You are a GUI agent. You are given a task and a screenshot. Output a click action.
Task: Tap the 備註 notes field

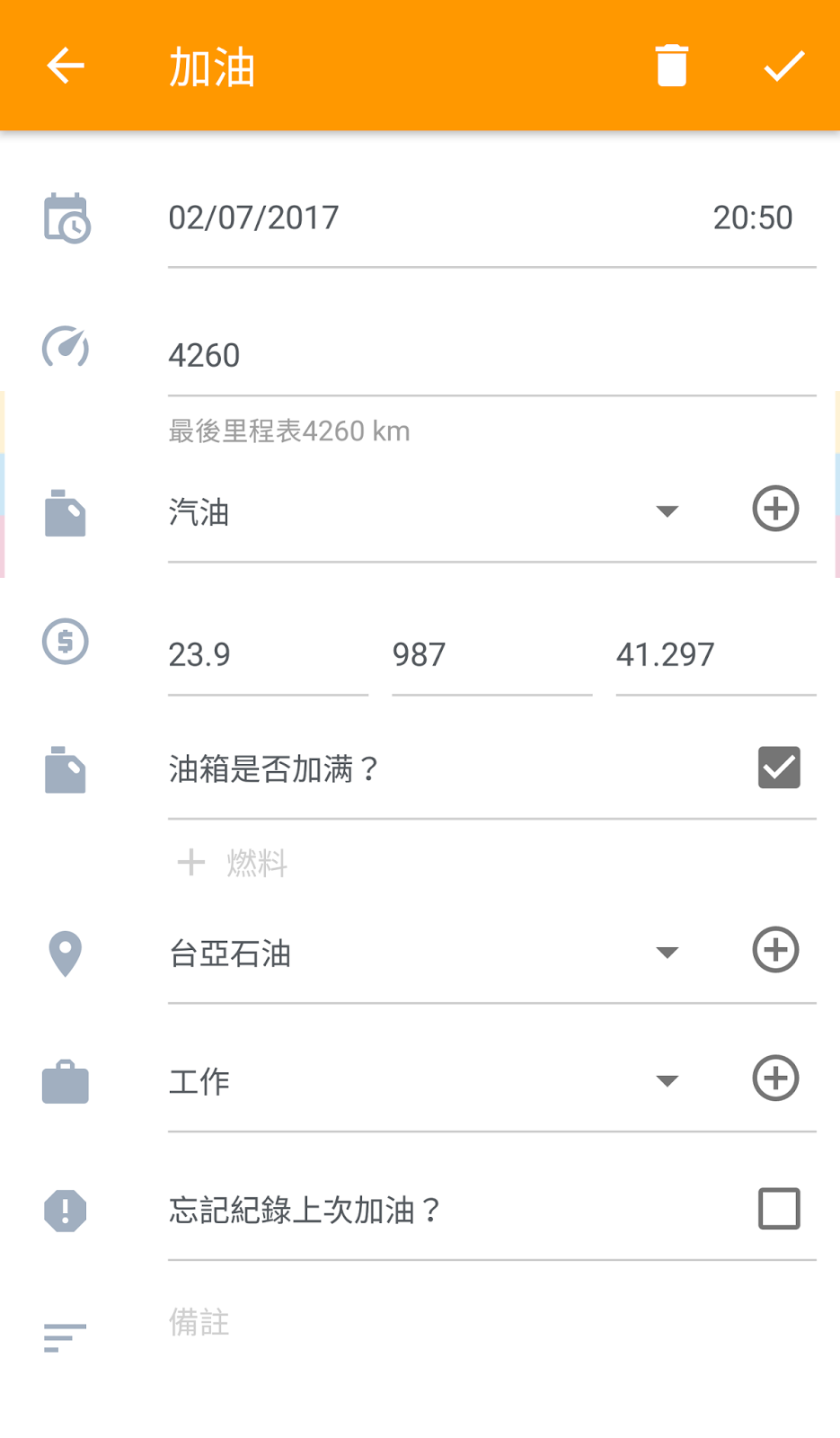(491, 1323)
